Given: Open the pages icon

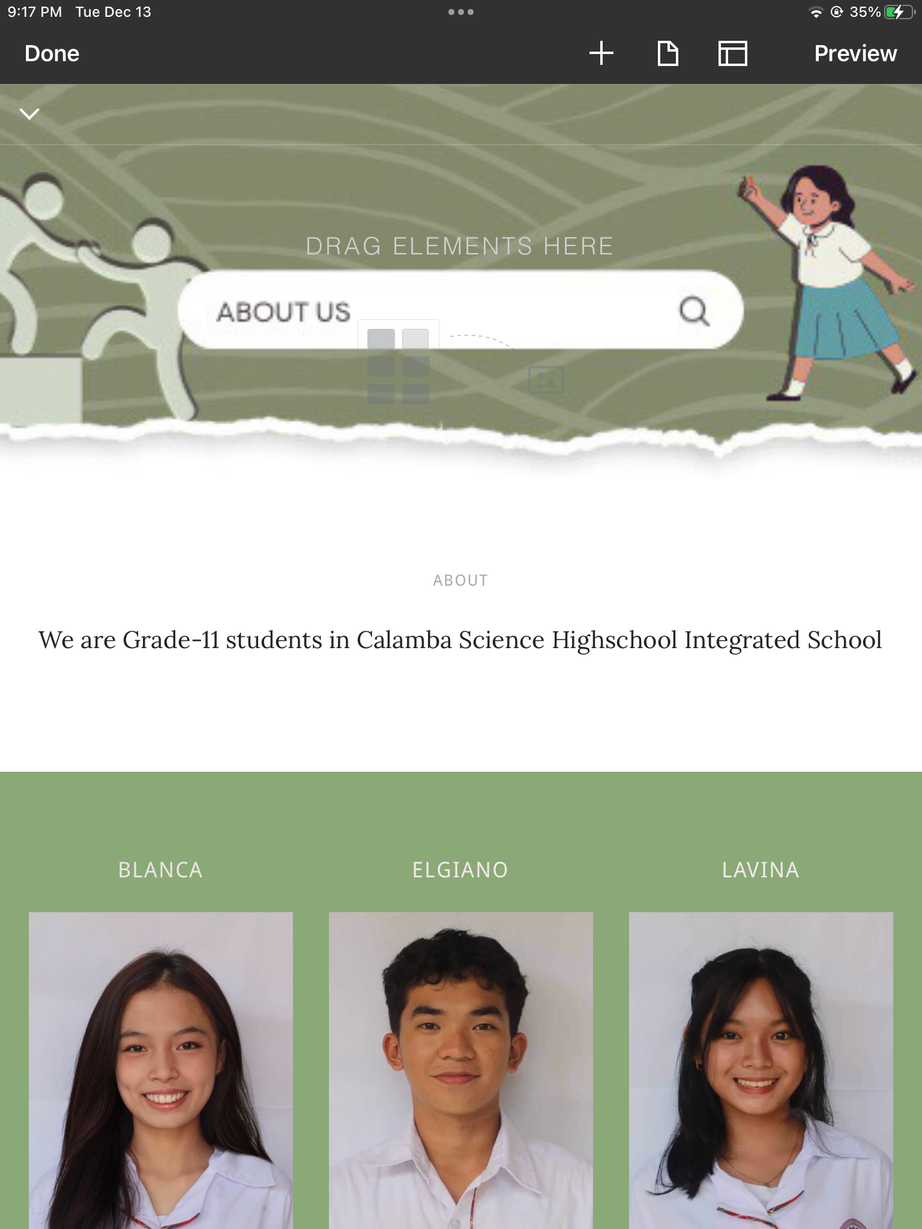Looking at the screenshot, I should (667, 54).
